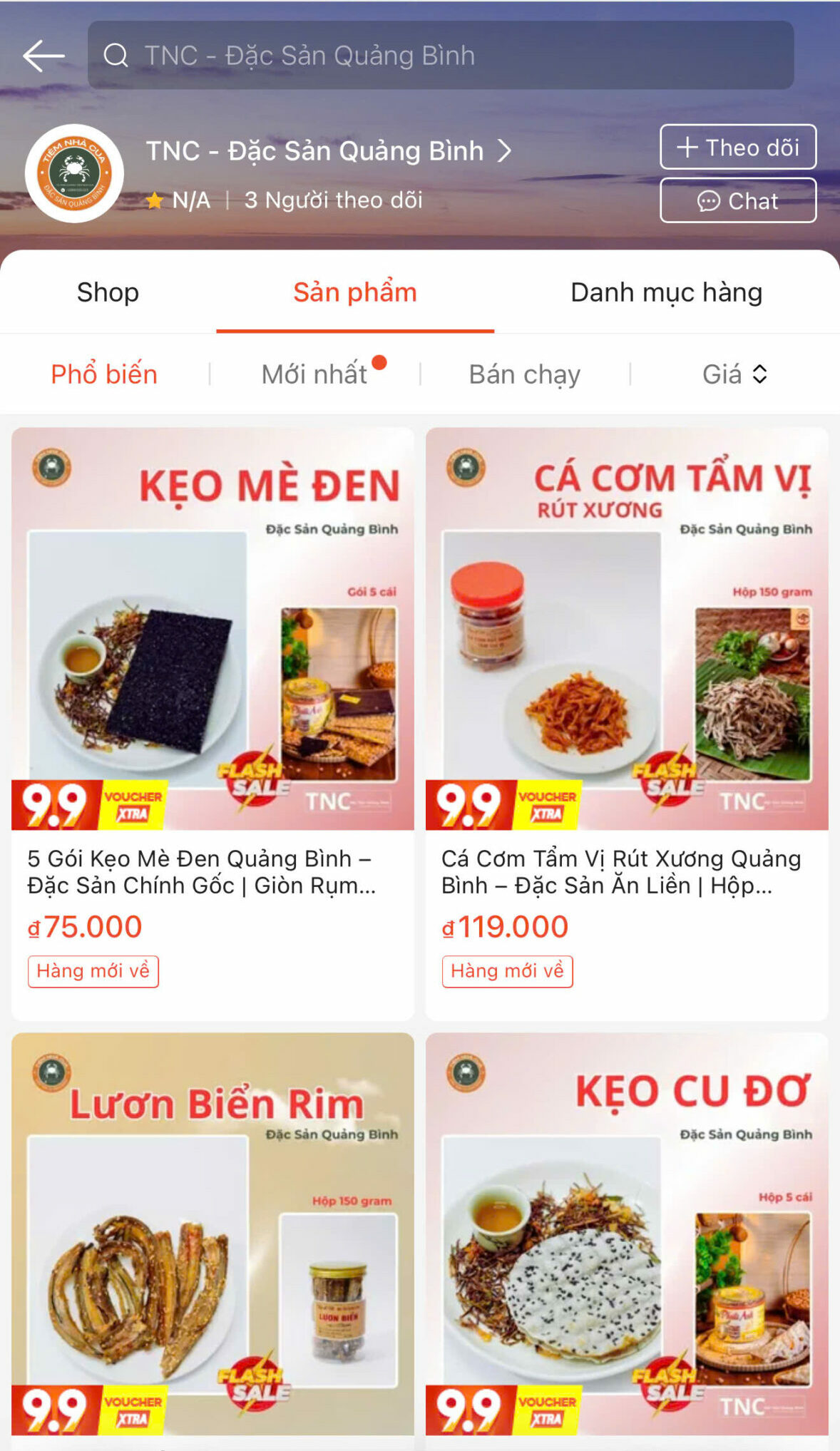
Task: Sort products by Phổ biến
Action: pyautogui.click(x=104, y=374)
